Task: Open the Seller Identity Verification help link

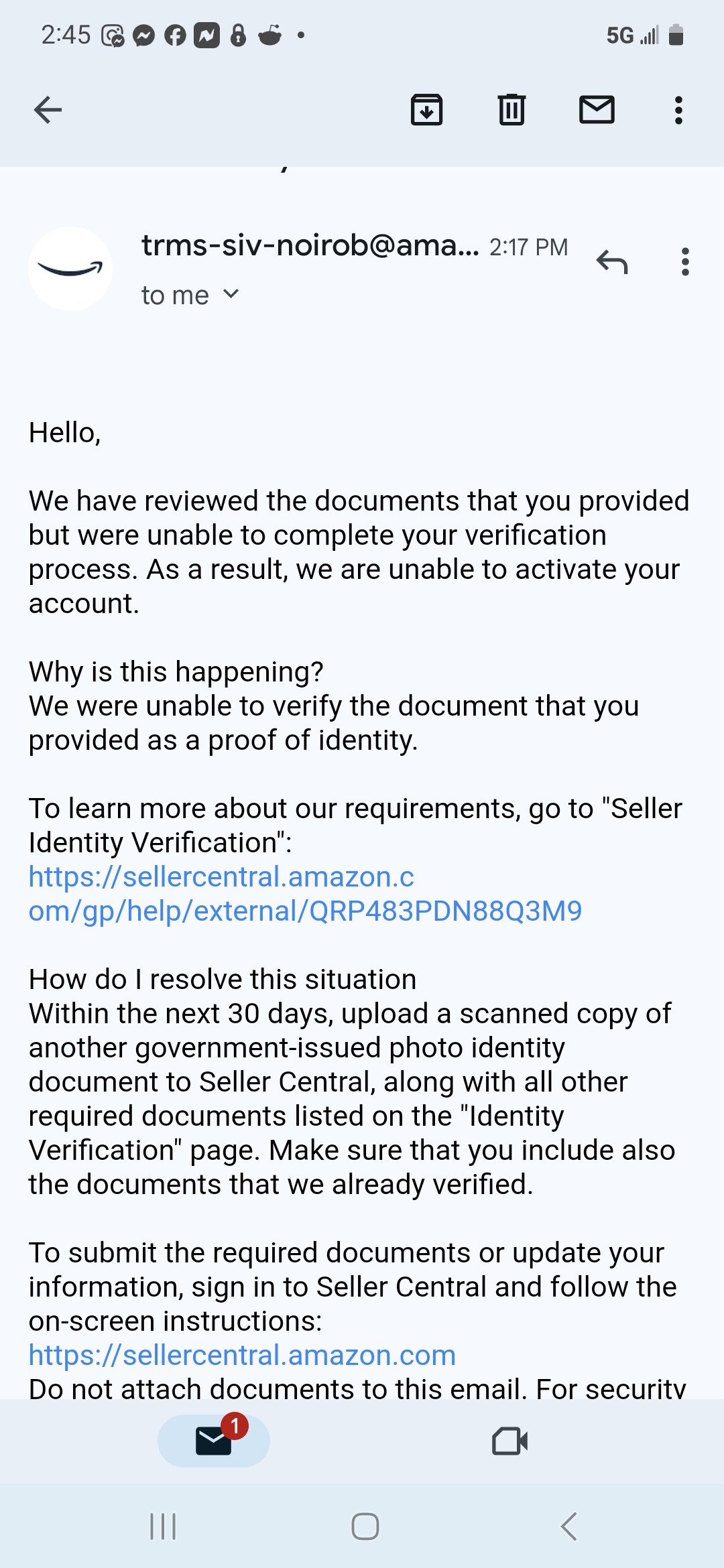Action: click(305, 894)
